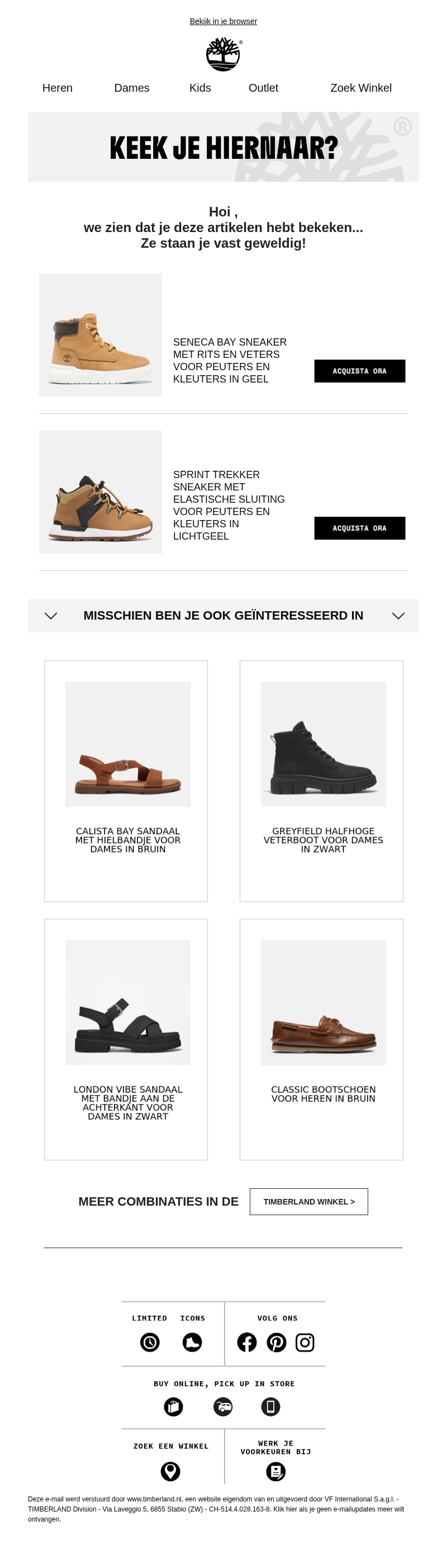Open the Timberland Facebook page
This screenshot has height=1568, width=447.
tap(247, 1342)
